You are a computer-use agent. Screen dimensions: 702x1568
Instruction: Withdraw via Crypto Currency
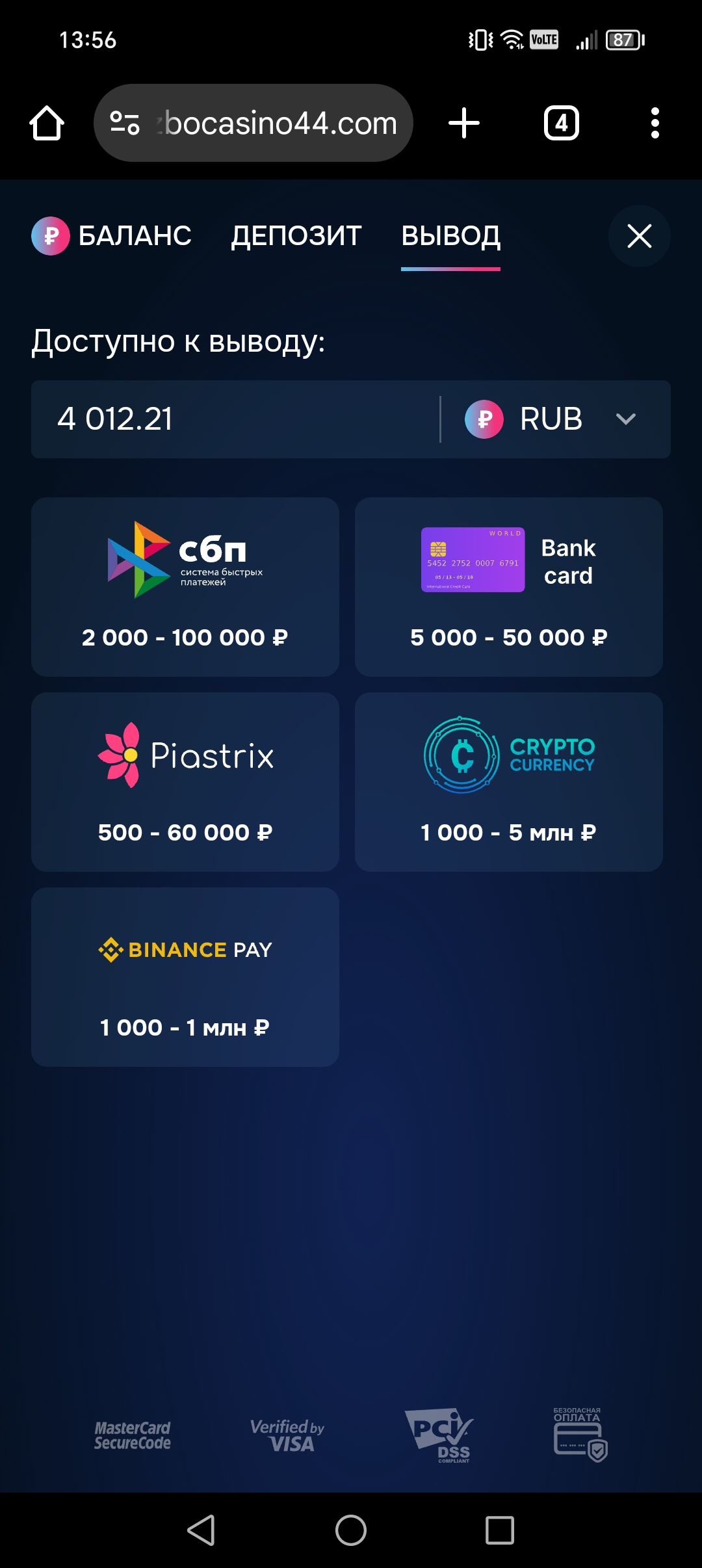click(x=509, y=781)
